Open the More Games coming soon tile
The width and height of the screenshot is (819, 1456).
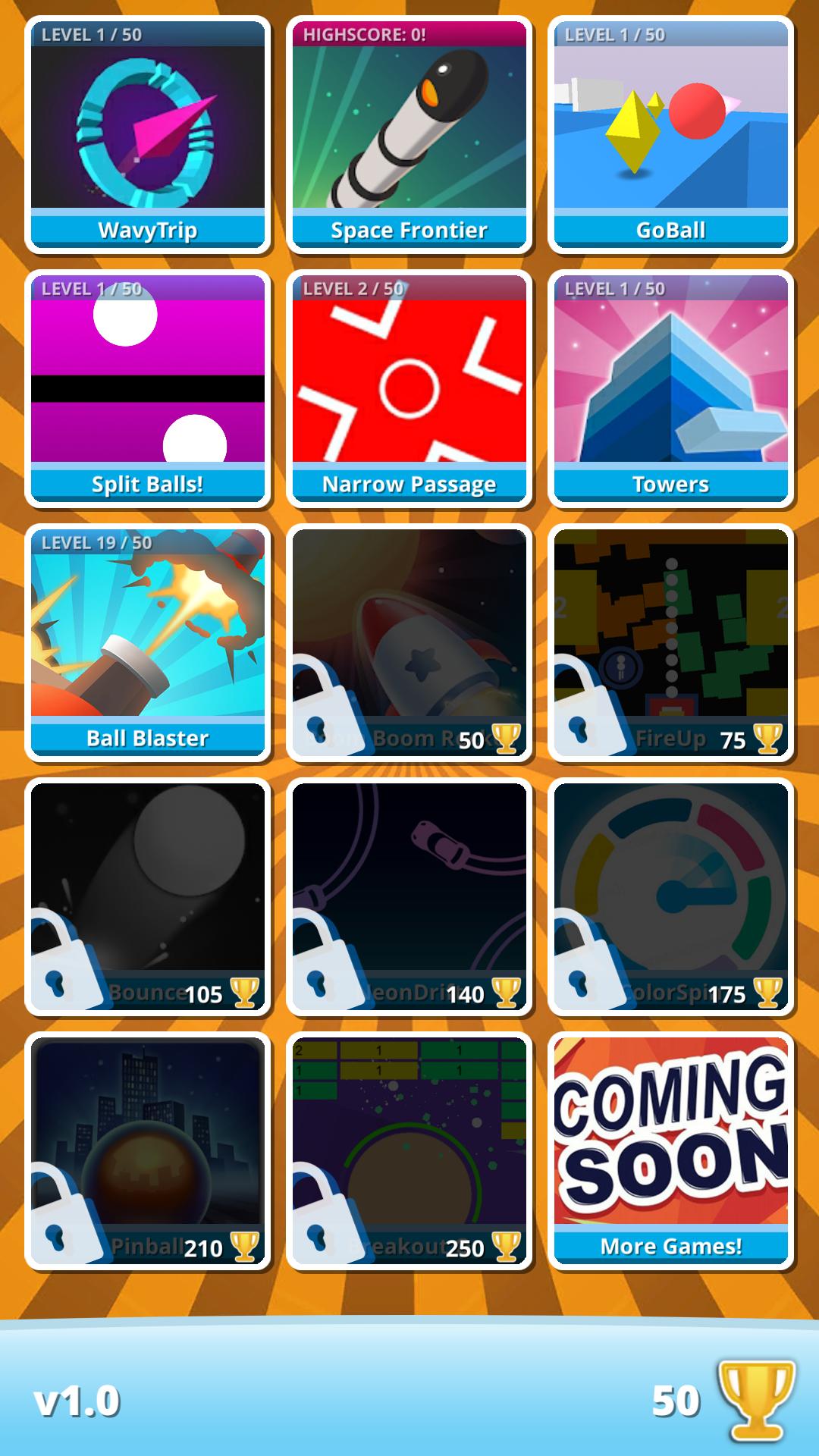pyautogui.click(x=671, y=1151)
